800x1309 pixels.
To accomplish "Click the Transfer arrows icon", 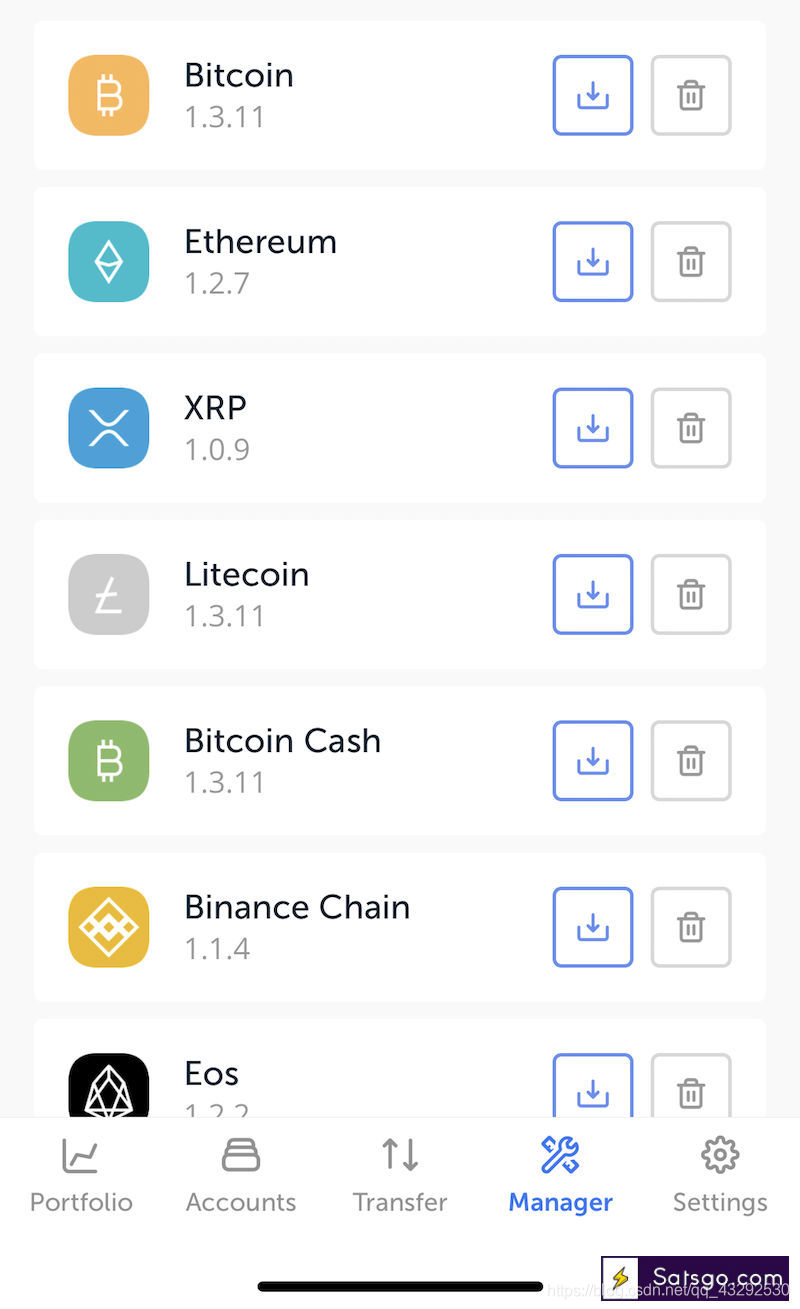I will (400, 1155).
